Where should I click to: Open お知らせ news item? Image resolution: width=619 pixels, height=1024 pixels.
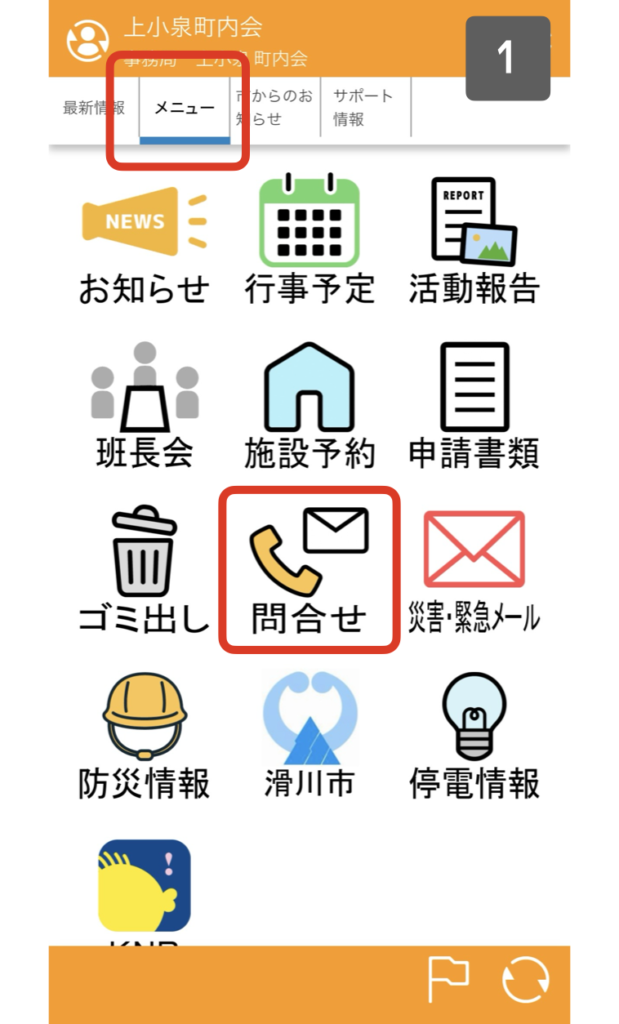(144, 243)
